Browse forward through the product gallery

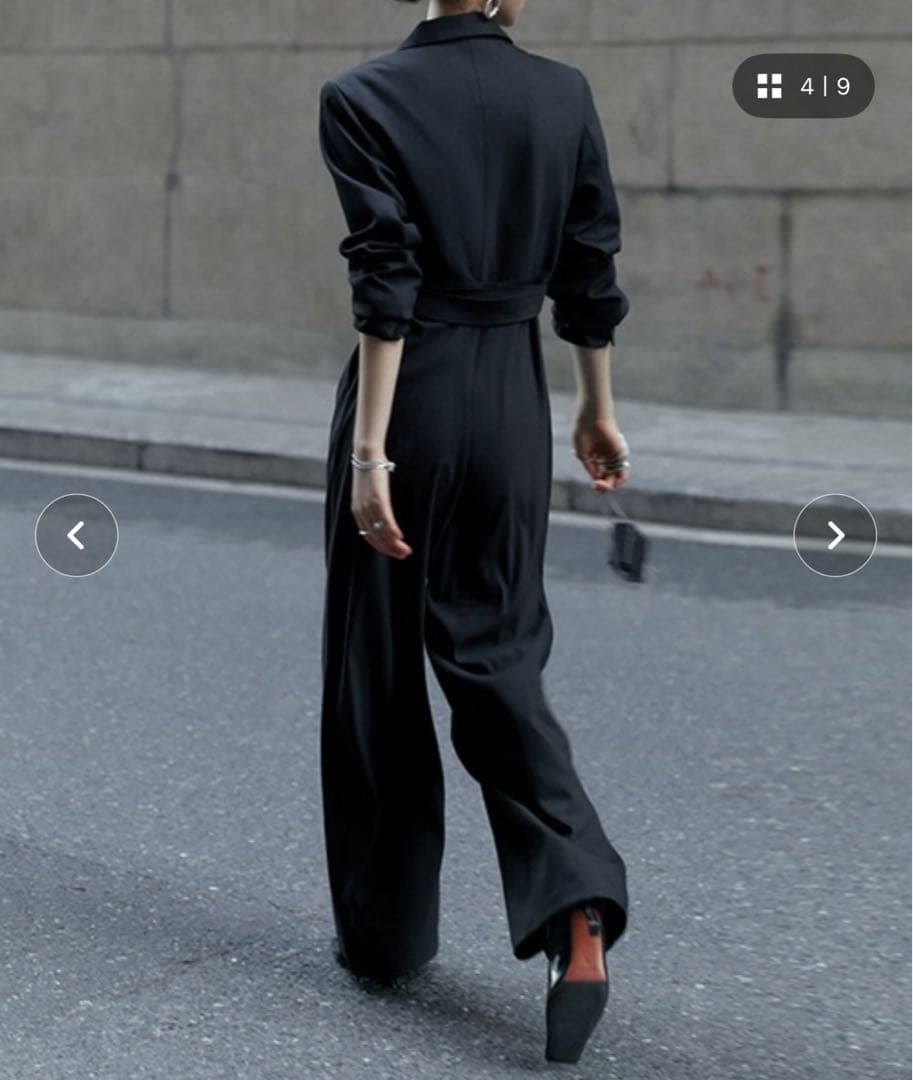point(837,536)
